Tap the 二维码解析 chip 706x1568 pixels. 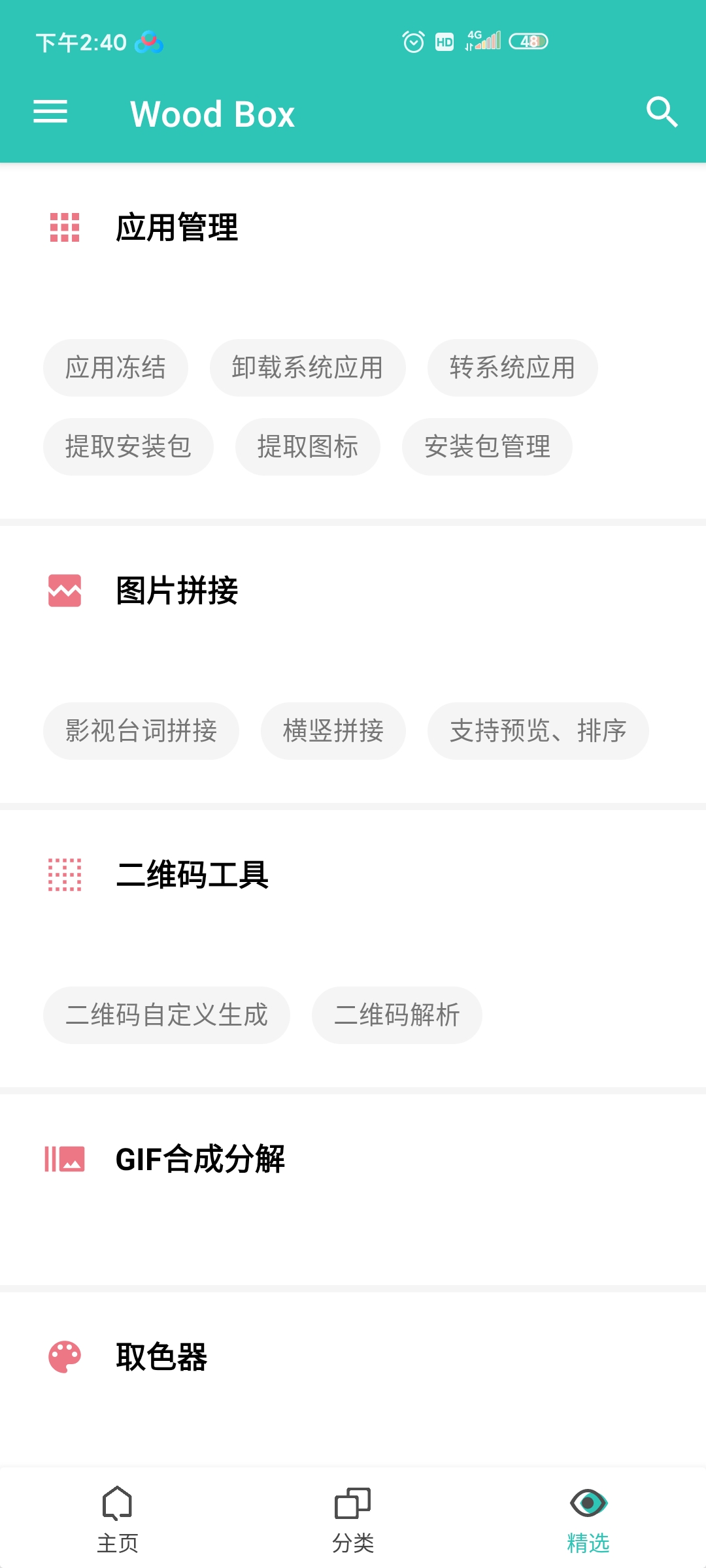coord(397,1015)
